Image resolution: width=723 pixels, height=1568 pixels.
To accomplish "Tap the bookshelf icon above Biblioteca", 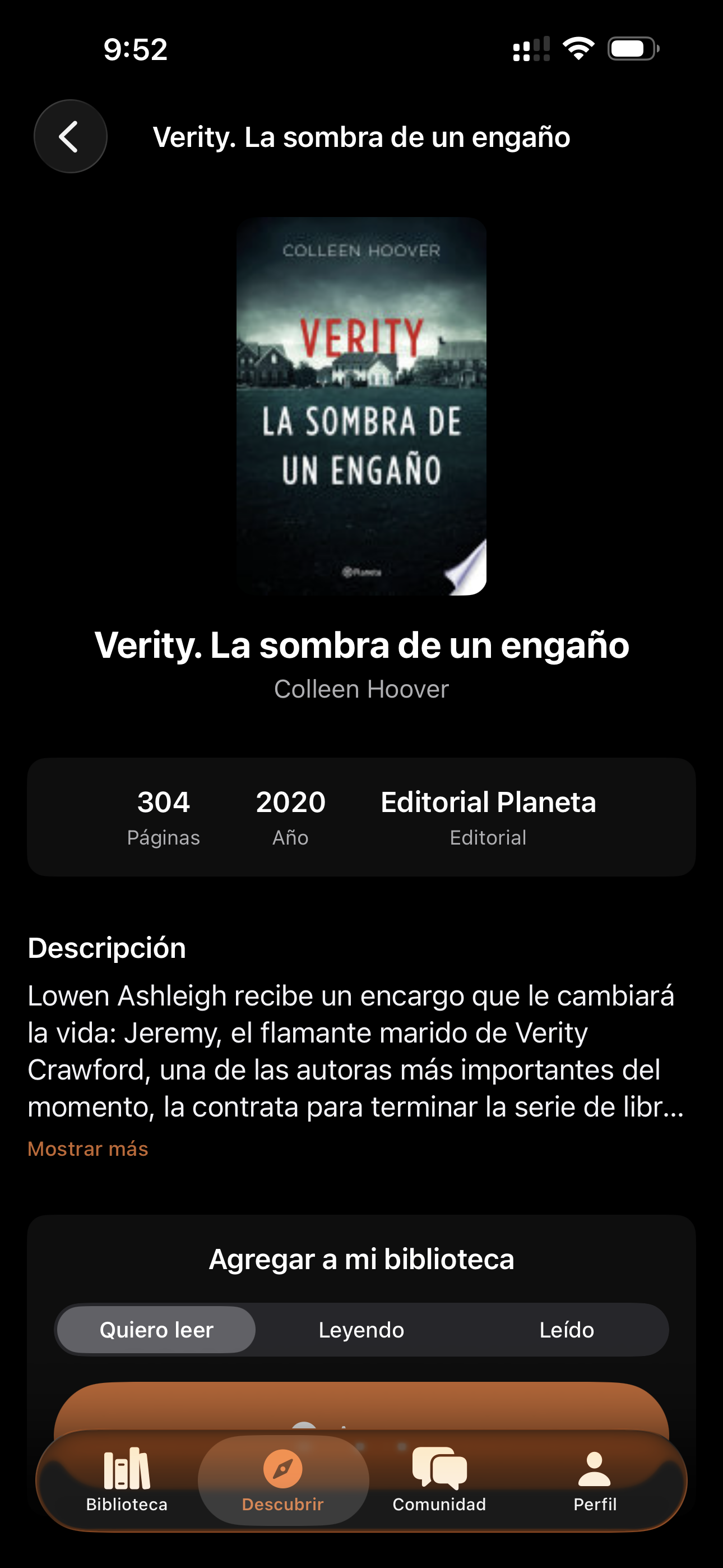I will point(127,1470).
